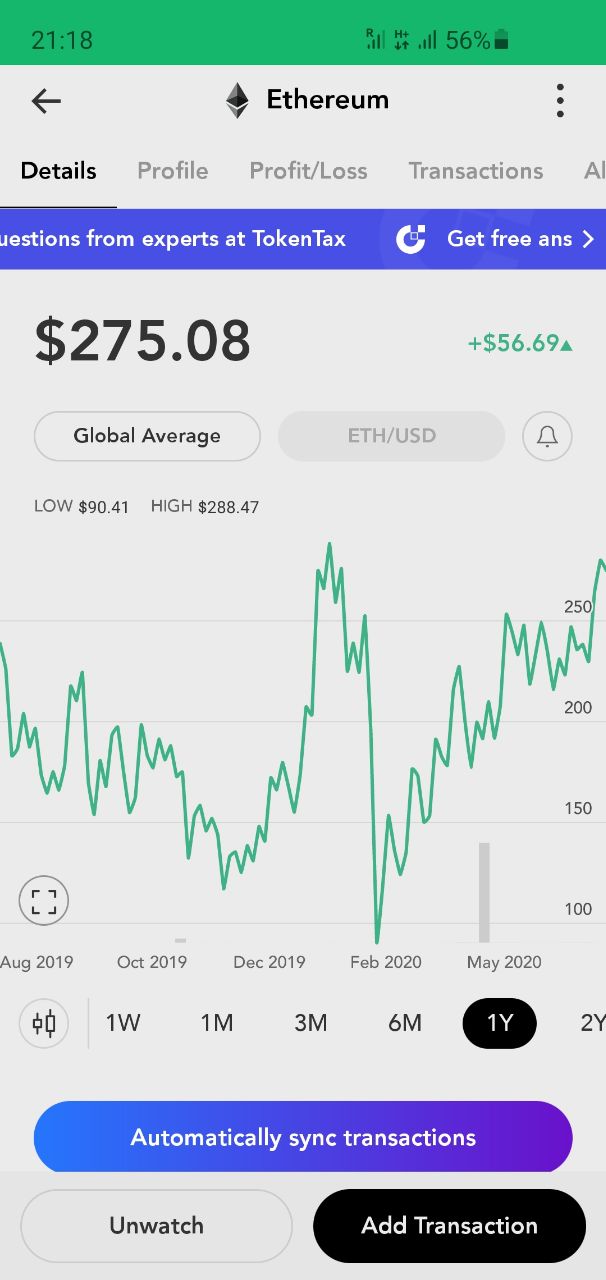
Task: Select the Global Average chip
Action: [x=147, y=436]
